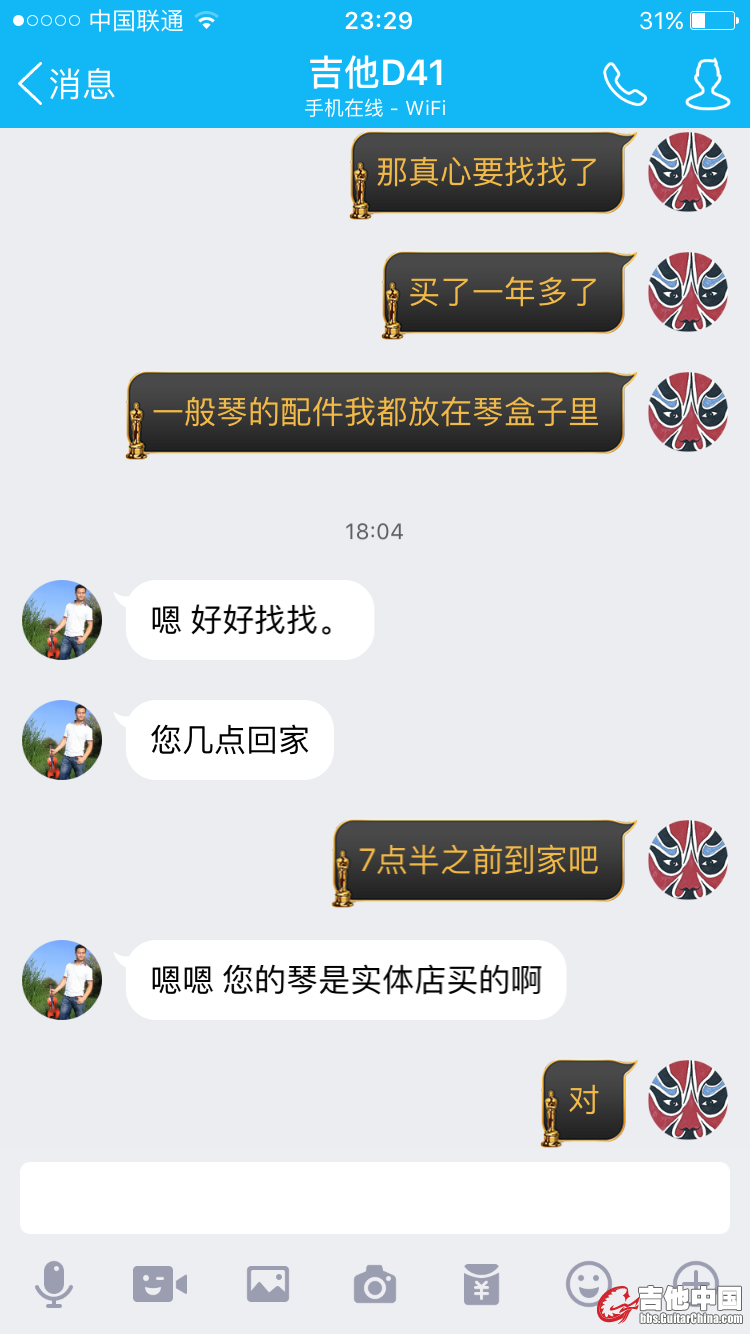The width and height of the screenshot is (750, 1334).
Task: Start a voice call with 吉他D41
Action: 624,84
